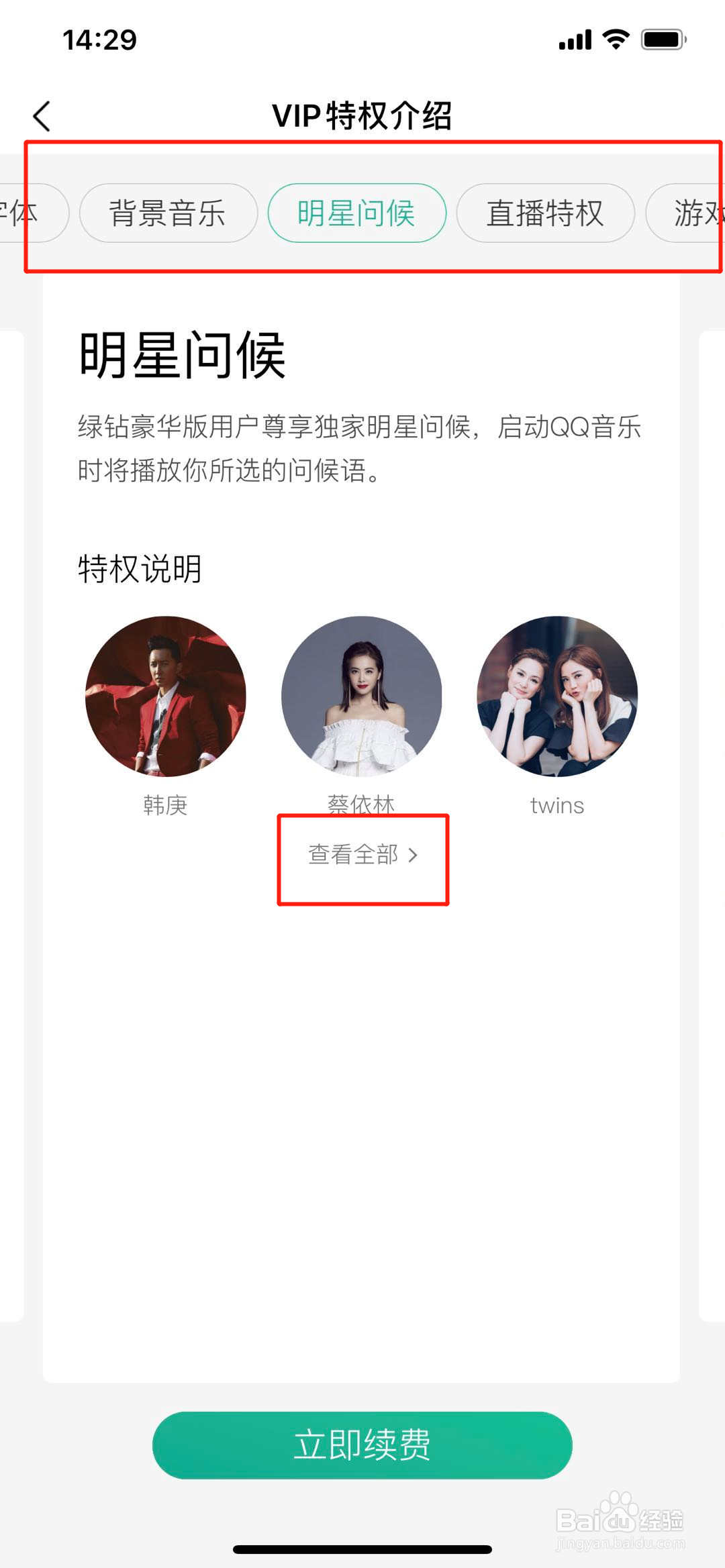725x1568 pixels.
Task: Expand 查看全部 to see all stars
Action: (354, 855)
